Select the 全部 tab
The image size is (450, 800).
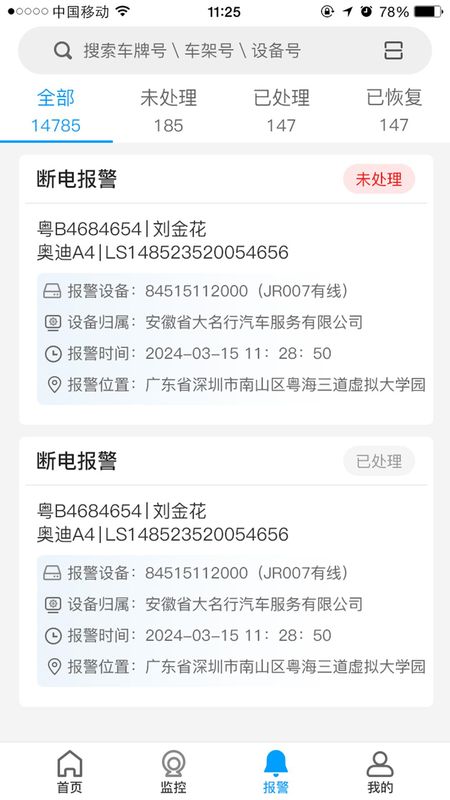tap(56, 111)
